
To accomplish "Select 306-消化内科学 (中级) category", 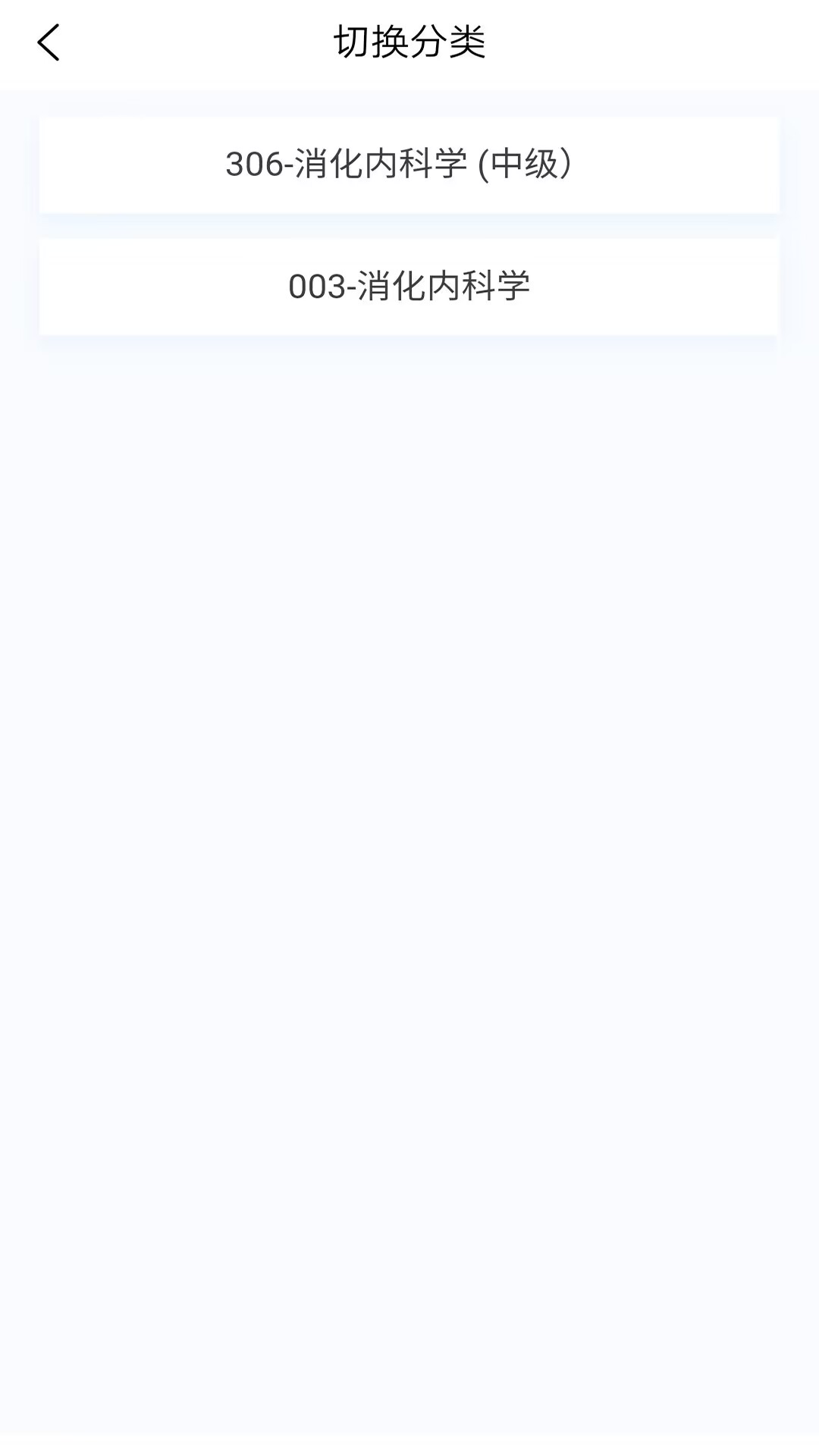I will point(409,165).
